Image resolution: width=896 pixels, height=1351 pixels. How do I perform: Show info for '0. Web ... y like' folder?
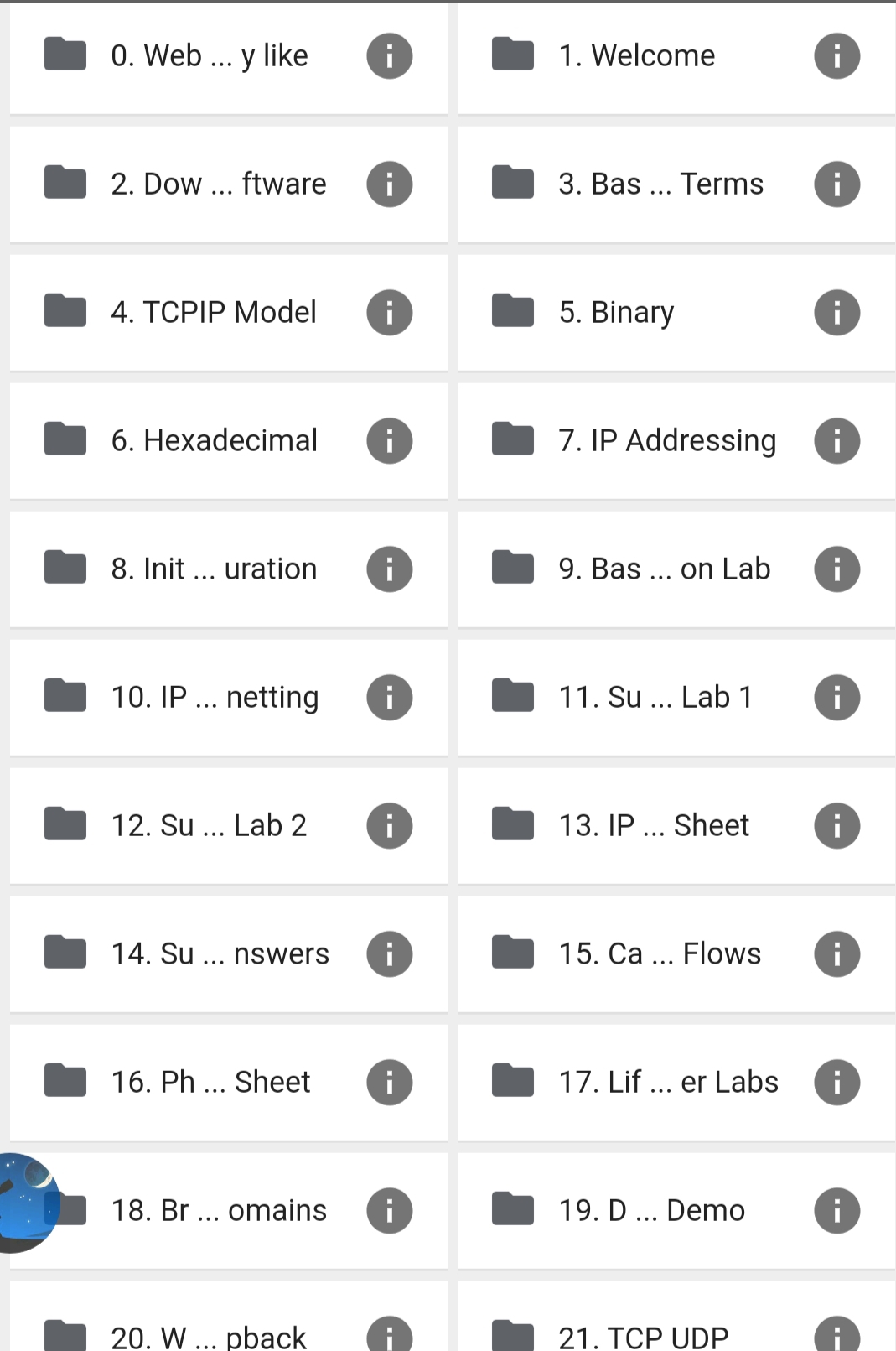click(389, 56)
